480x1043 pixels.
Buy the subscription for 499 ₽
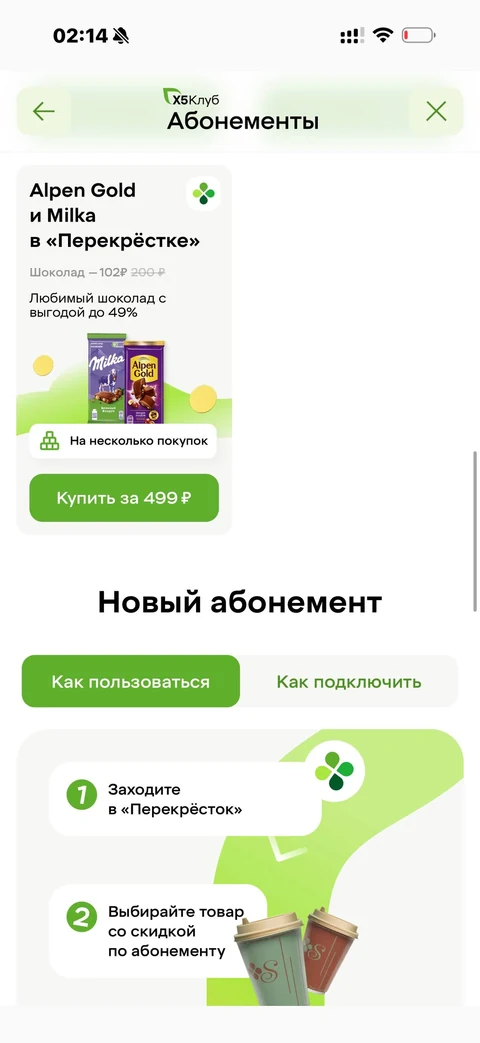124,498
